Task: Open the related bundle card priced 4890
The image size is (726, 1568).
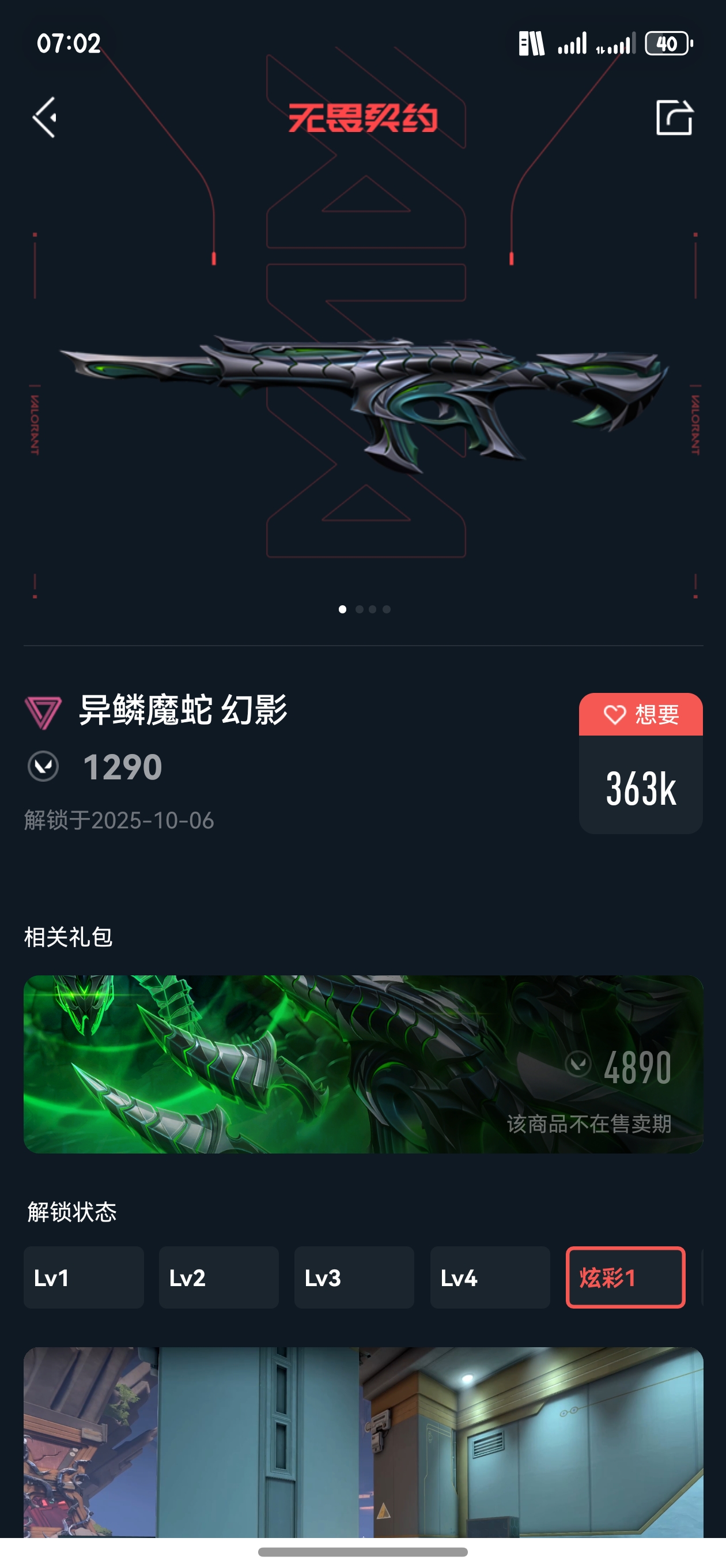Action: (364, 1064)
